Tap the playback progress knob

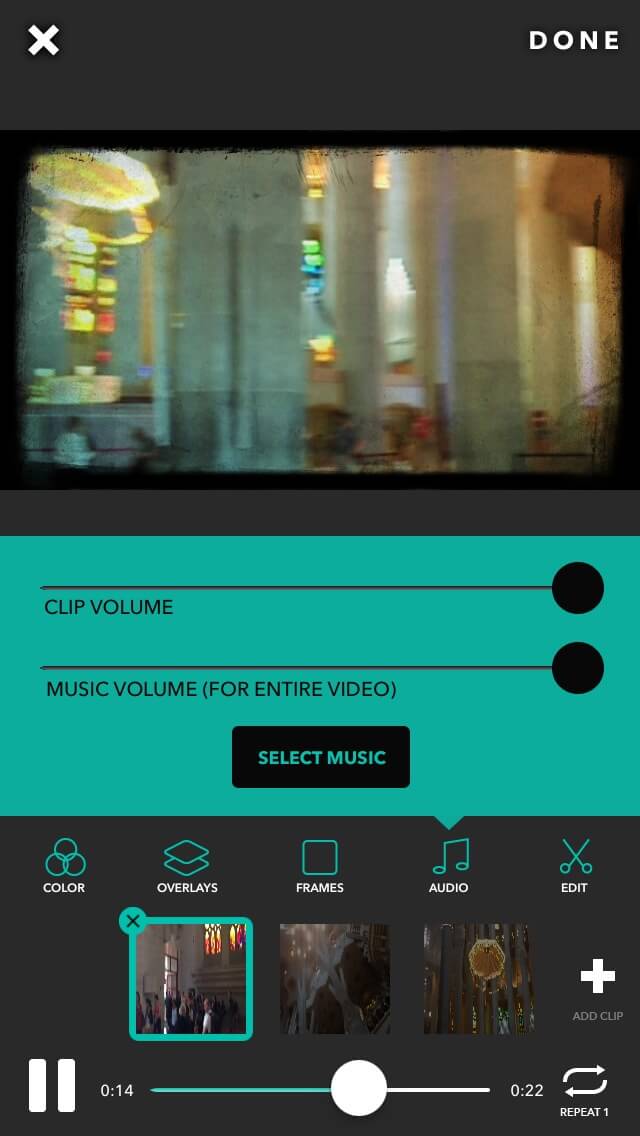pos(359,1088)
